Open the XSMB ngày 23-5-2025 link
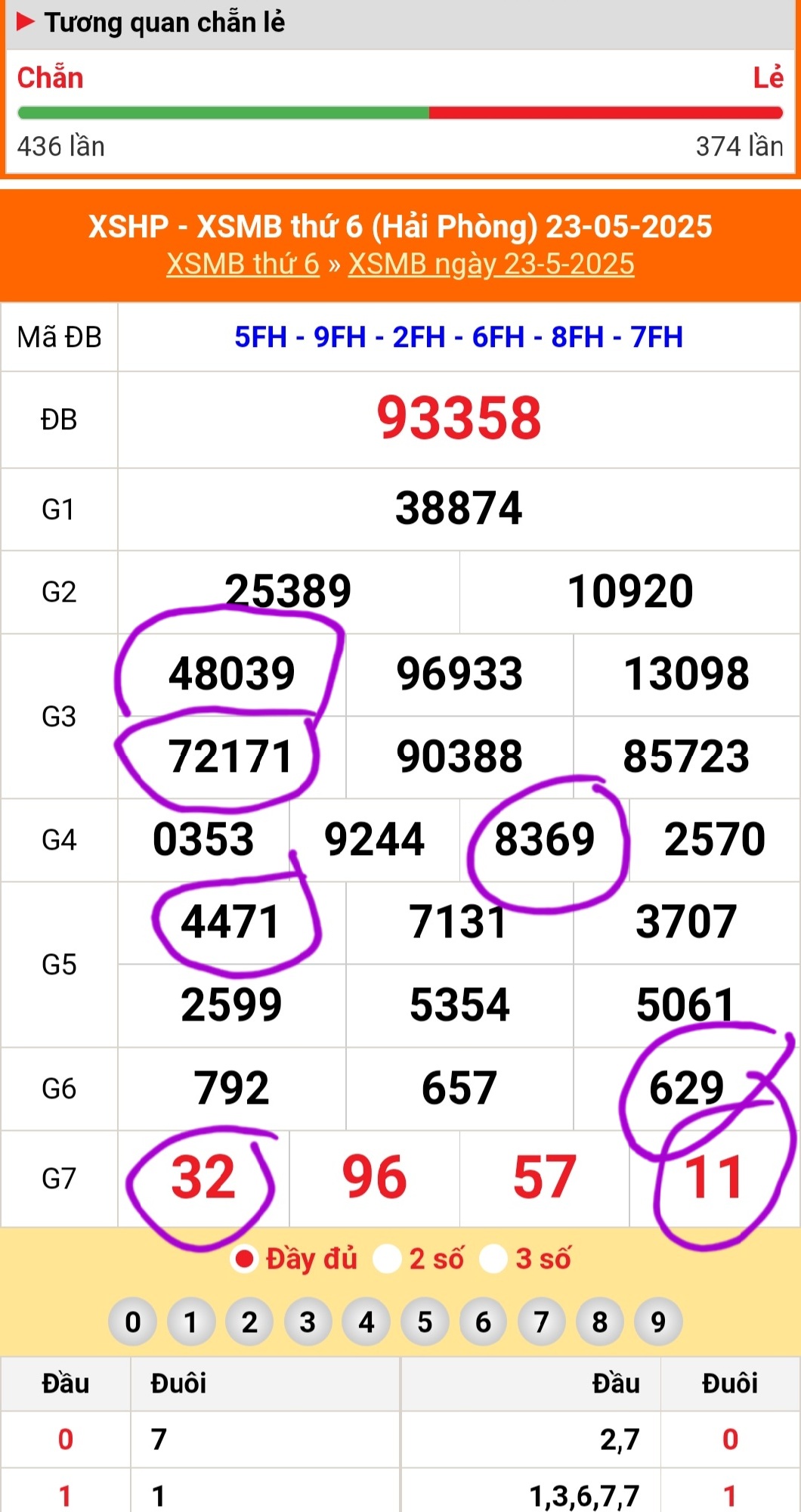Image resolution: width=801 pixels, height=1512 pixels. pyautogui.click(x=491, y=264)
